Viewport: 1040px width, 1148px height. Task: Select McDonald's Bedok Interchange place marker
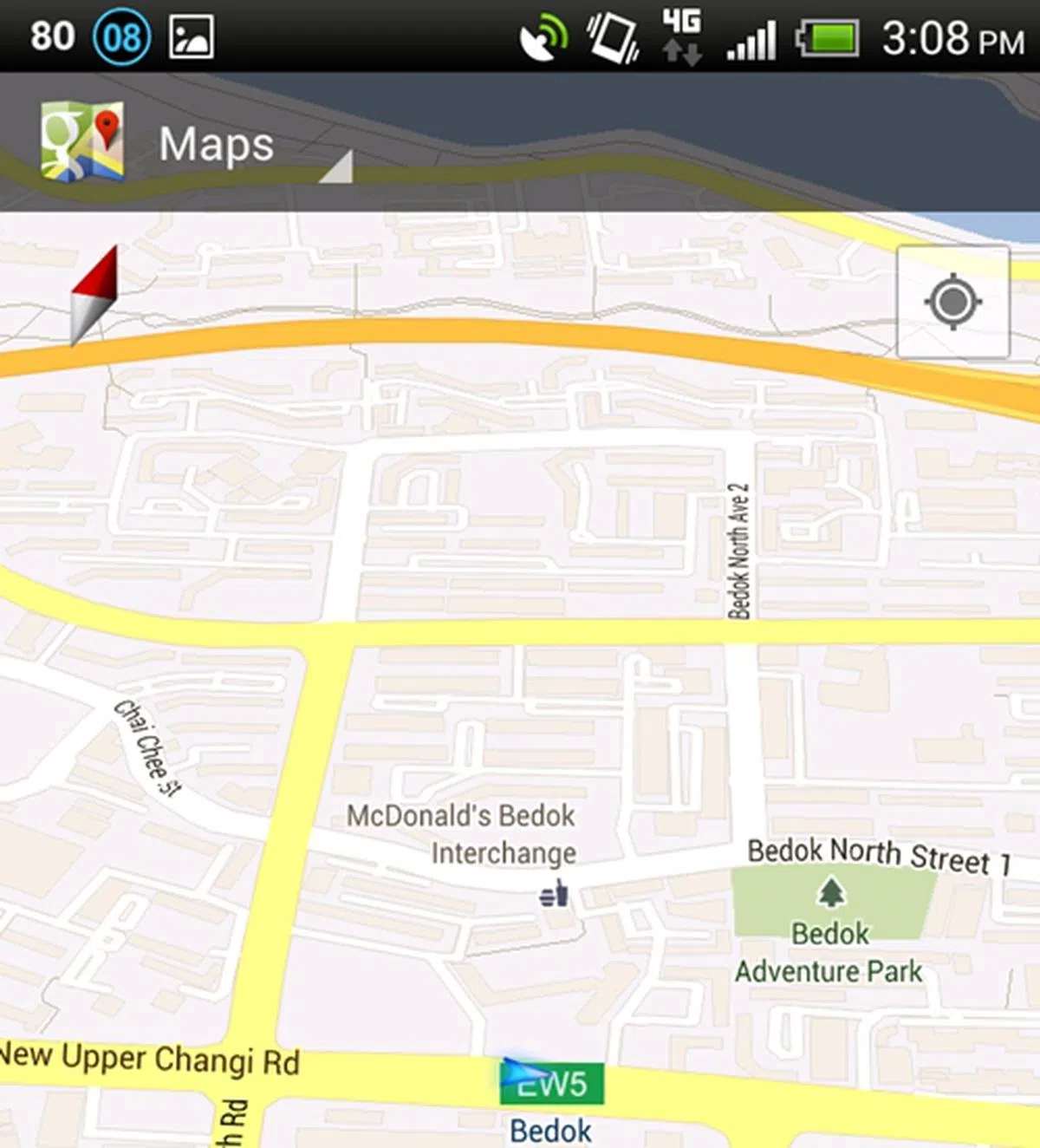(x=554, y=892)
